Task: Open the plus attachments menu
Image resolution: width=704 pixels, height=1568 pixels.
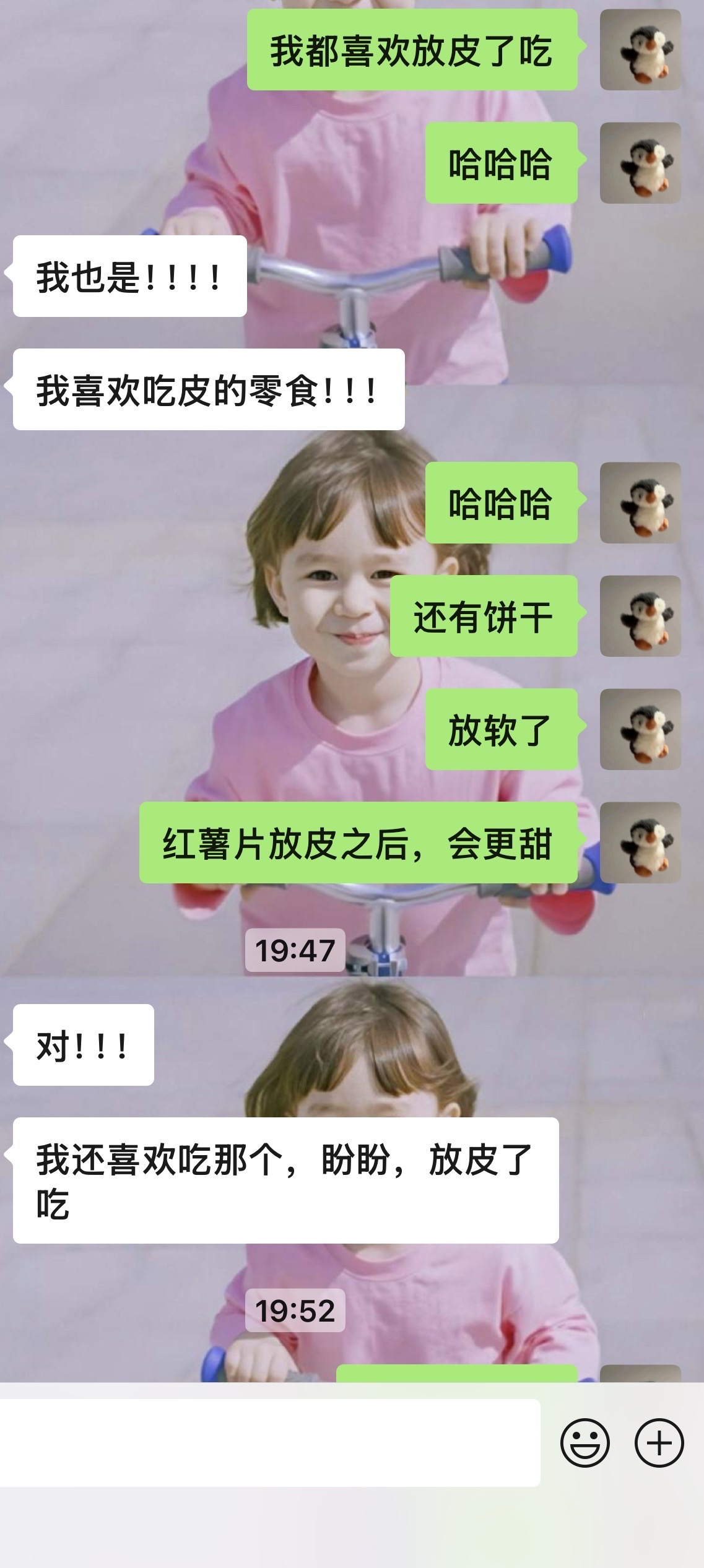Action: coord(659,1442)
